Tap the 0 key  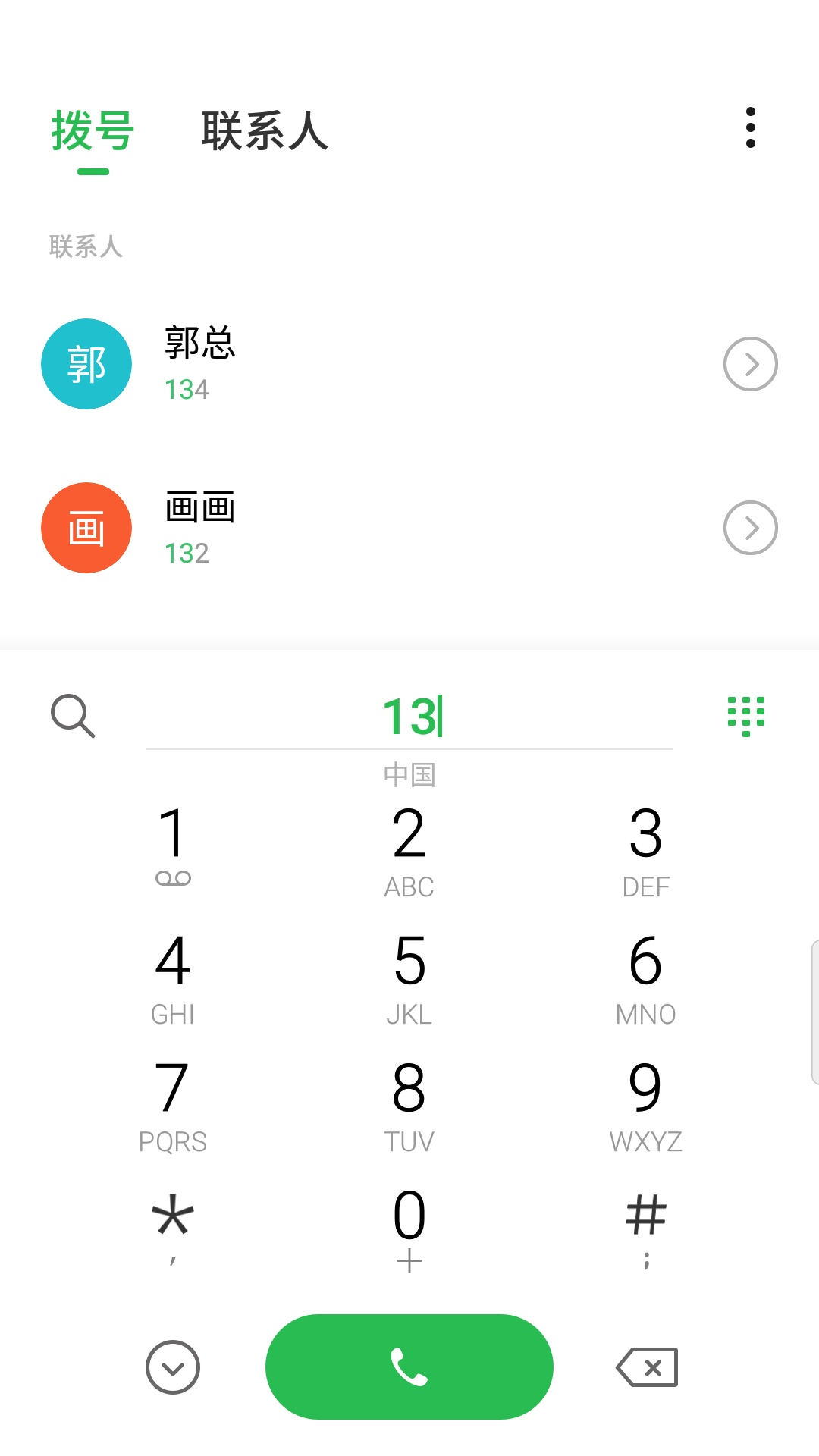[x=409, y=1228]
